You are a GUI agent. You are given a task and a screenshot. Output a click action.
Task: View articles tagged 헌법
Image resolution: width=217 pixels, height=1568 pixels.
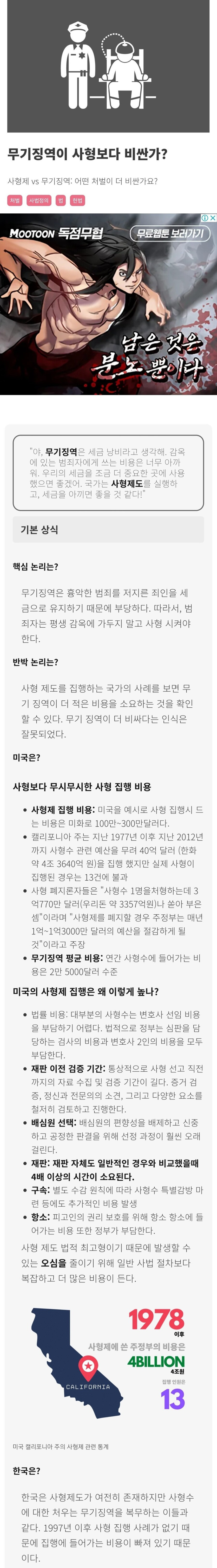77,200
